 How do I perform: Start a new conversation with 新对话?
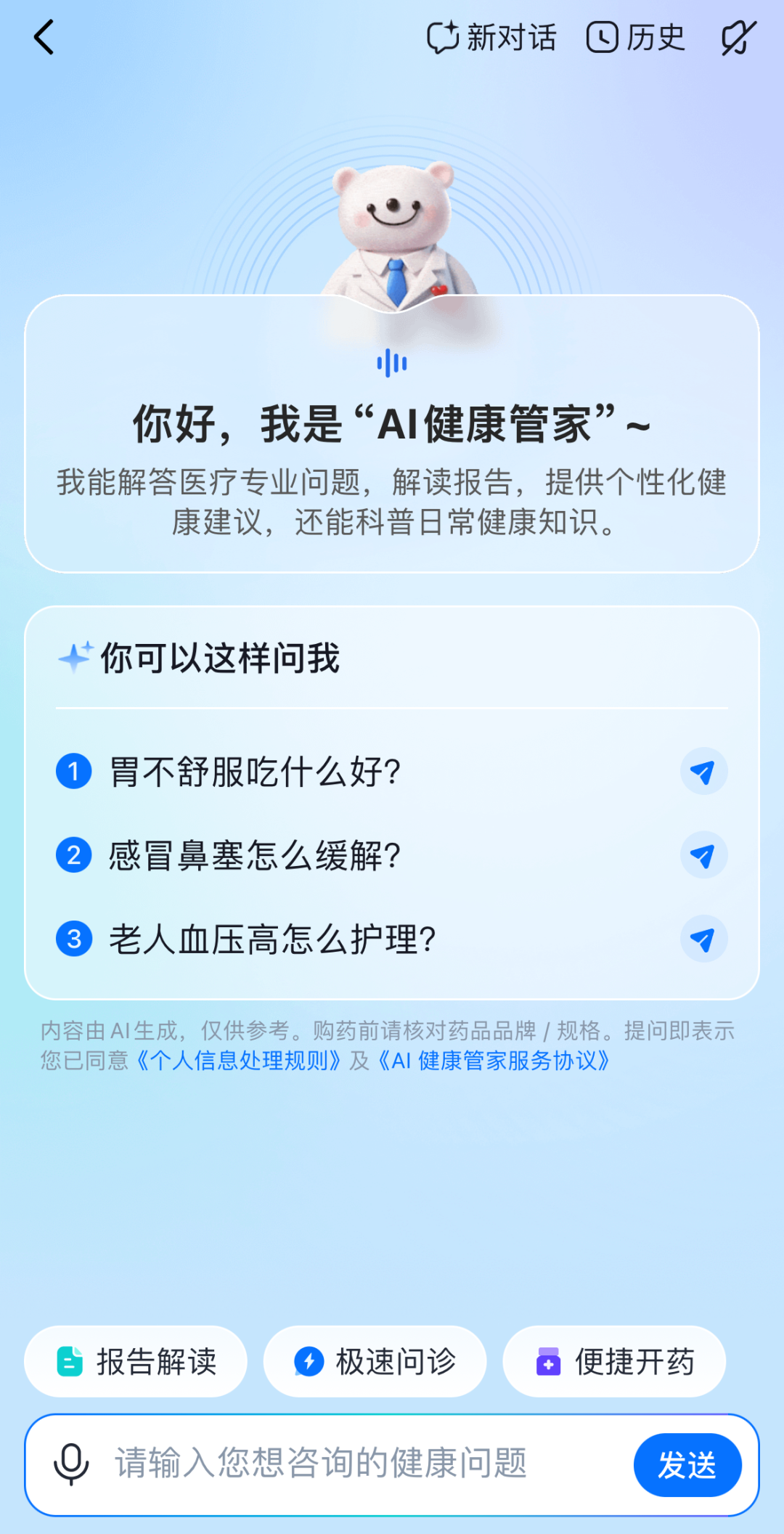click(x=491, y=38)
